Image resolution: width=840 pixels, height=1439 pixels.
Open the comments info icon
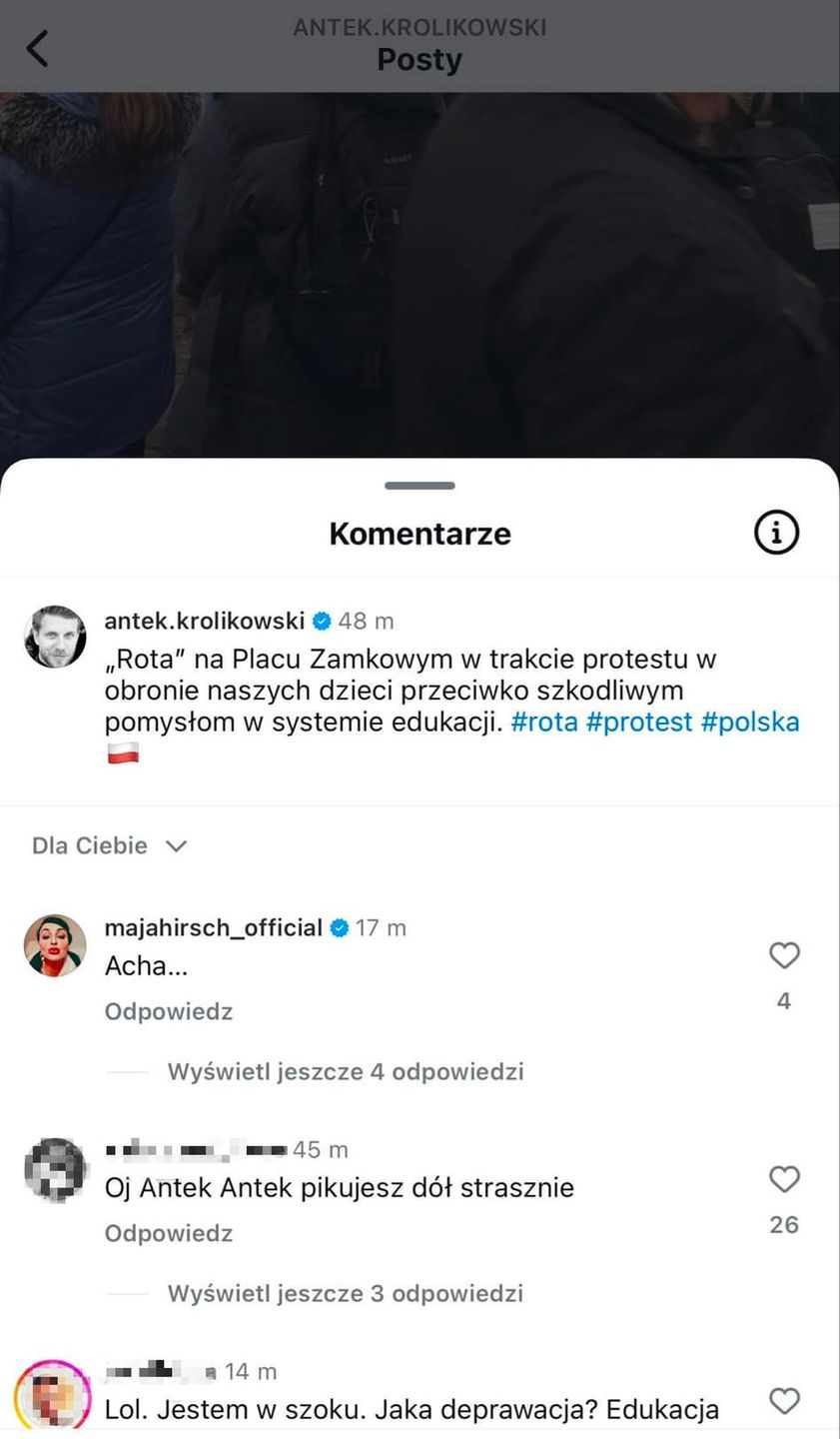coord(776,534)
